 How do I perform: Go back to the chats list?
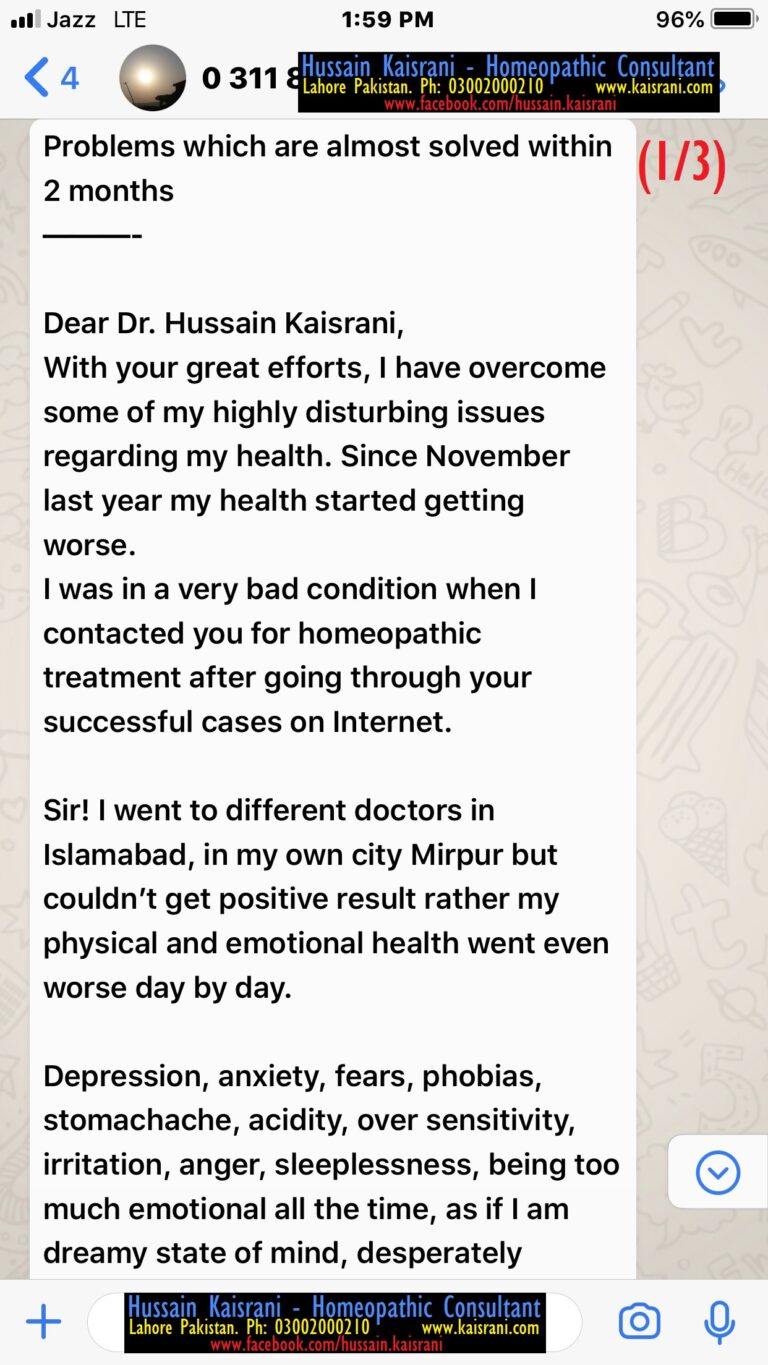[51, 78]
